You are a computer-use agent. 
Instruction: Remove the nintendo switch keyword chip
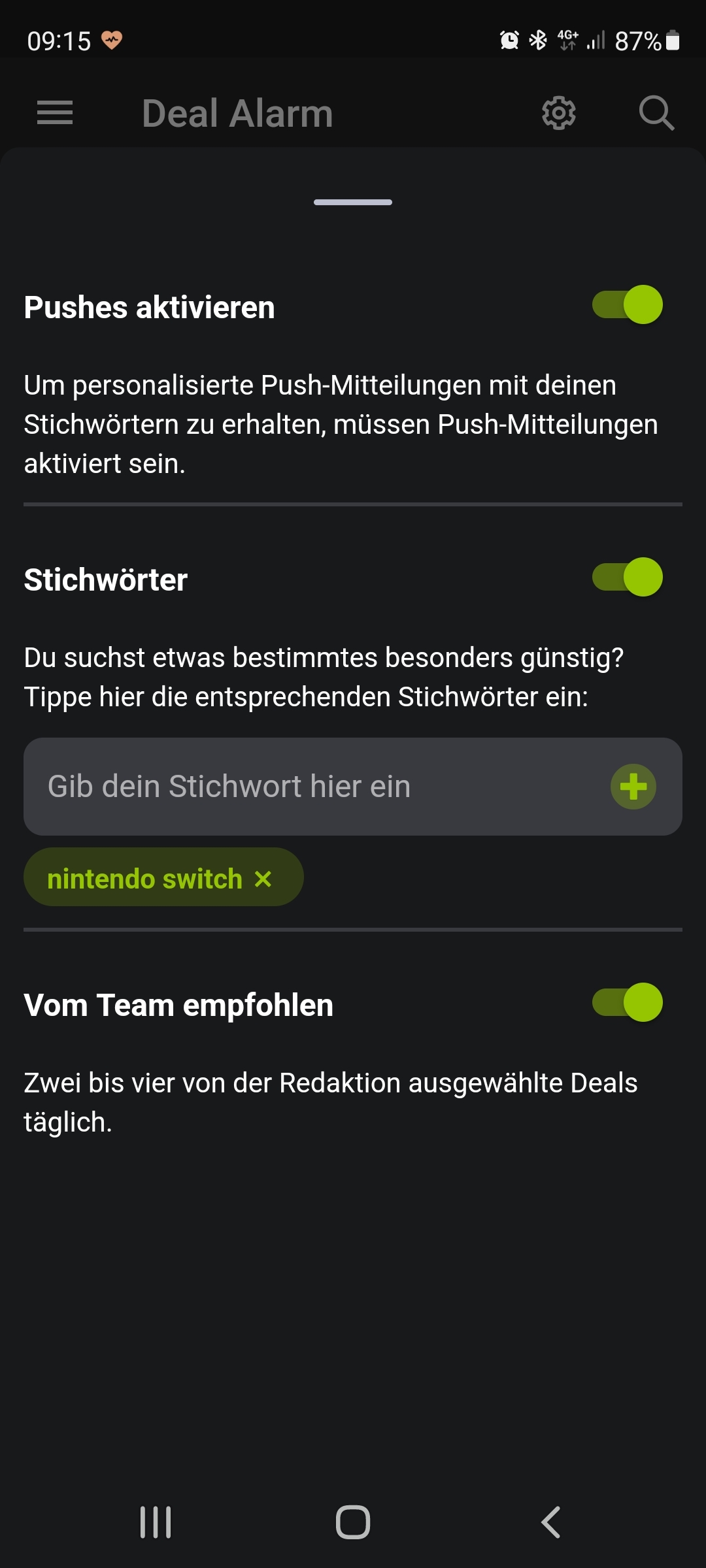pyautogui.click(x=263, y=879)
